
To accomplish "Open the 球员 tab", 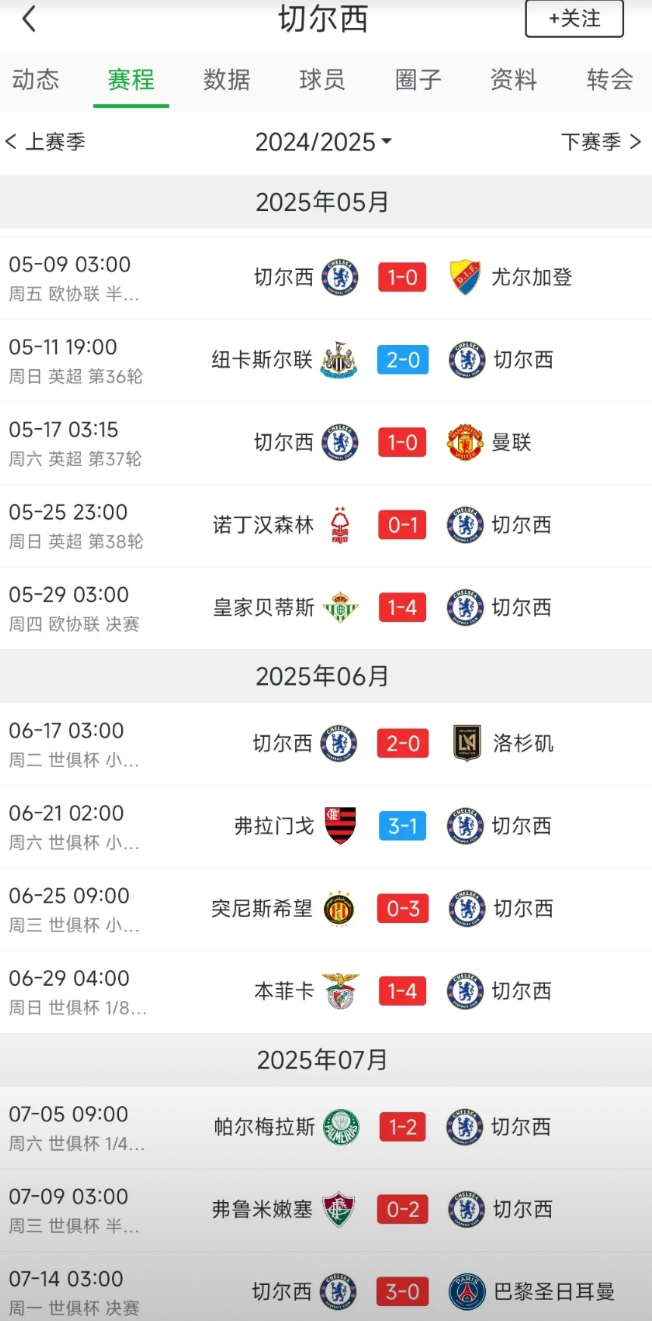I will (322, 80).
